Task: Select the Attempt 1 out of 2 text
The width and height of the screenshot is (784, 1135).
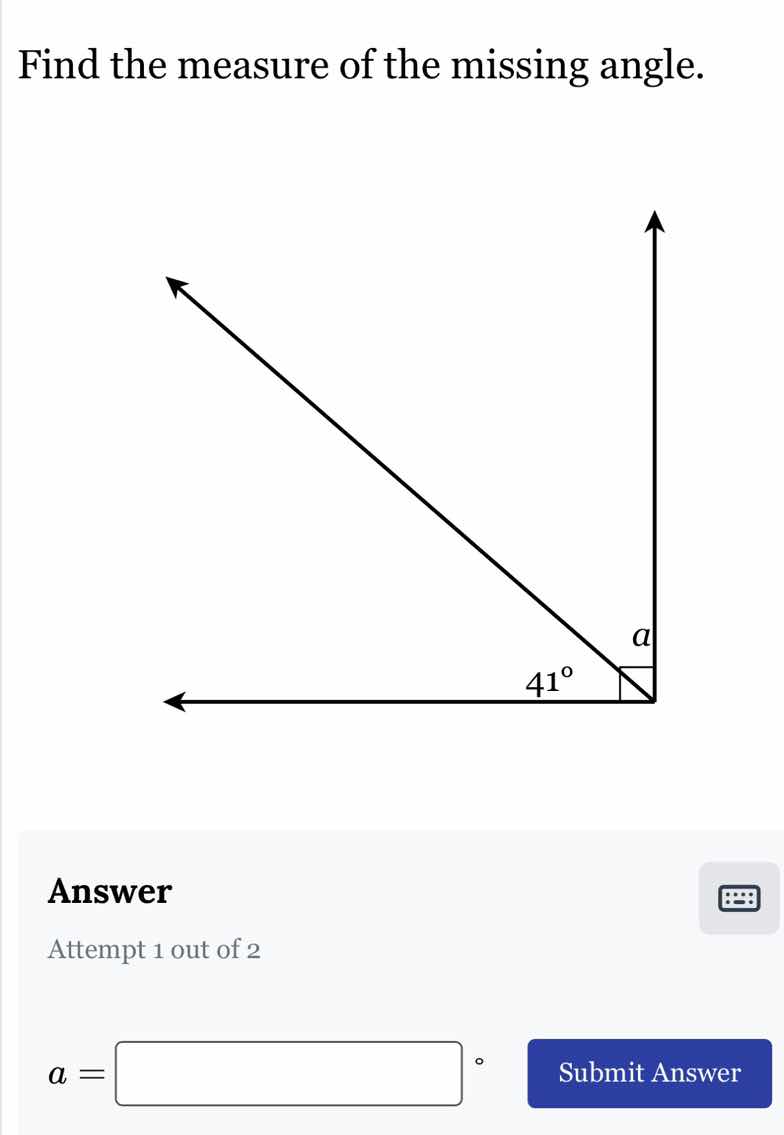Action: 152,949
